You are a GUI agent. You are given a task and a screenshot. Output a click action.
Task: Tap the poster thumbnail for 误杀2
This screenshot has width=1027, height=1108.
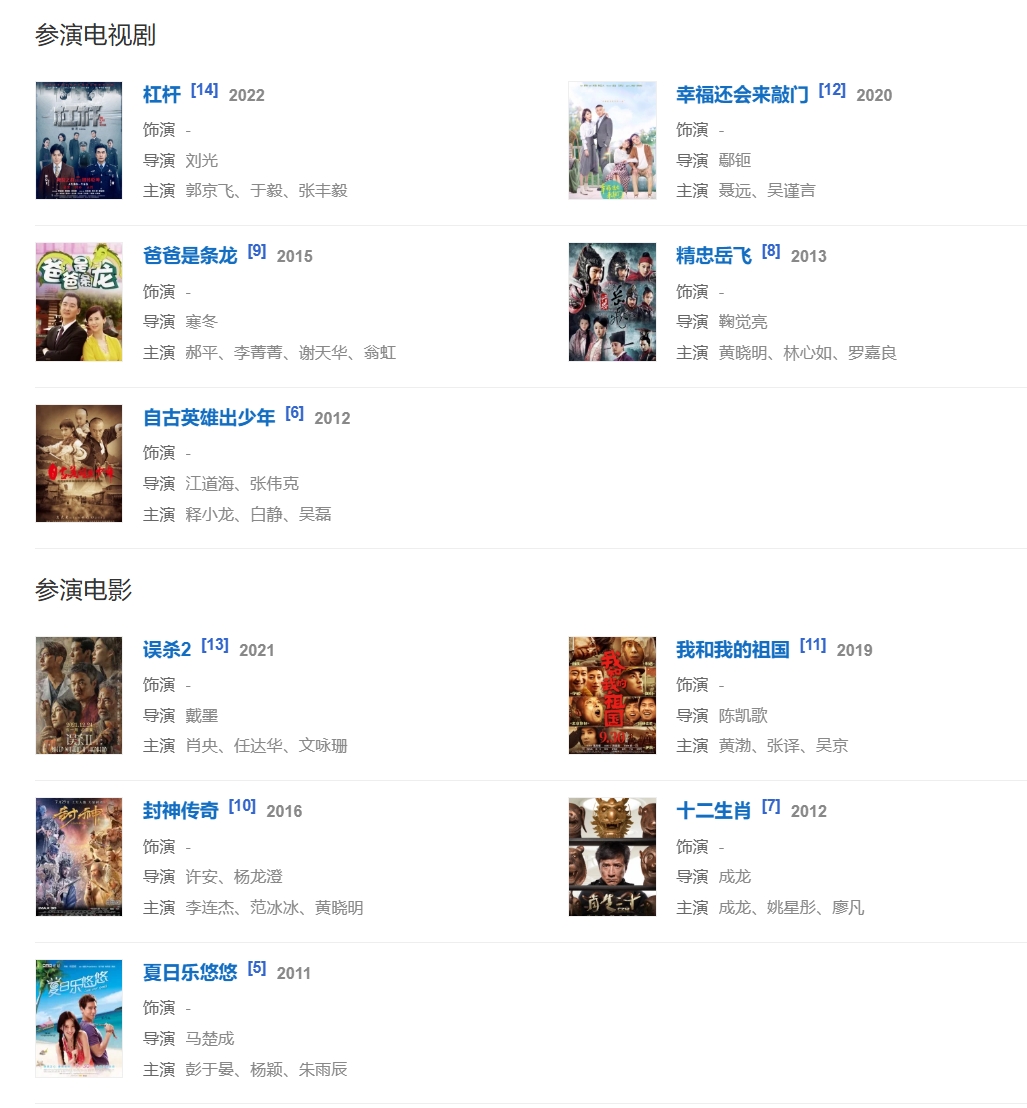[79, 695]
